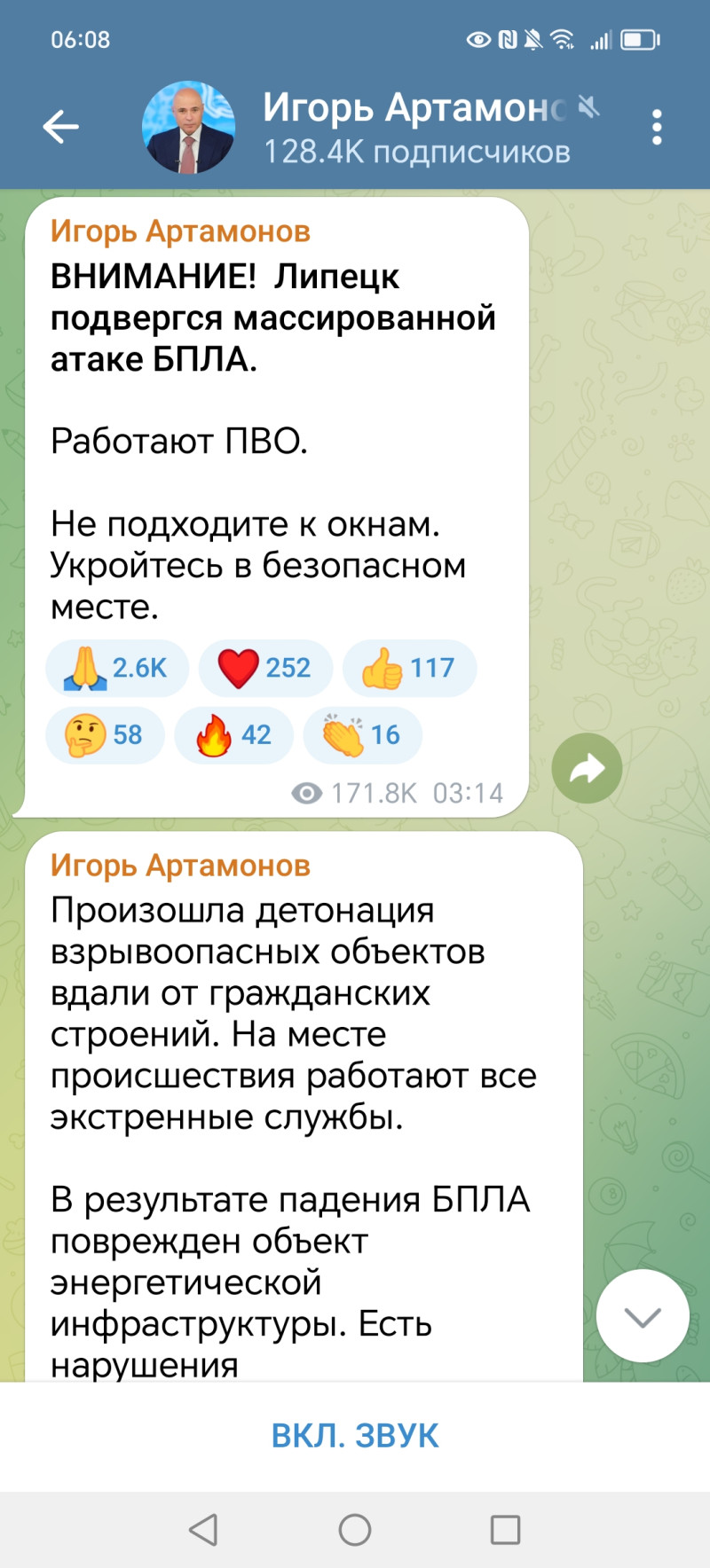
Task: Share the ВНИМАНИЕ Липецк post
Action: pyautogui.click(x=587, y=768)
